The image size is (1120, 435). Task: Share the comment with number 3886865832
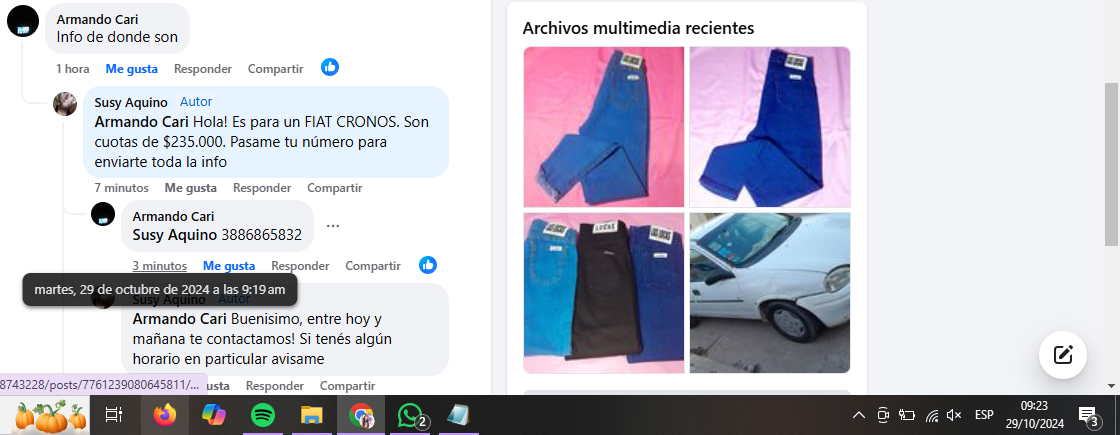(x=373, y=266)
